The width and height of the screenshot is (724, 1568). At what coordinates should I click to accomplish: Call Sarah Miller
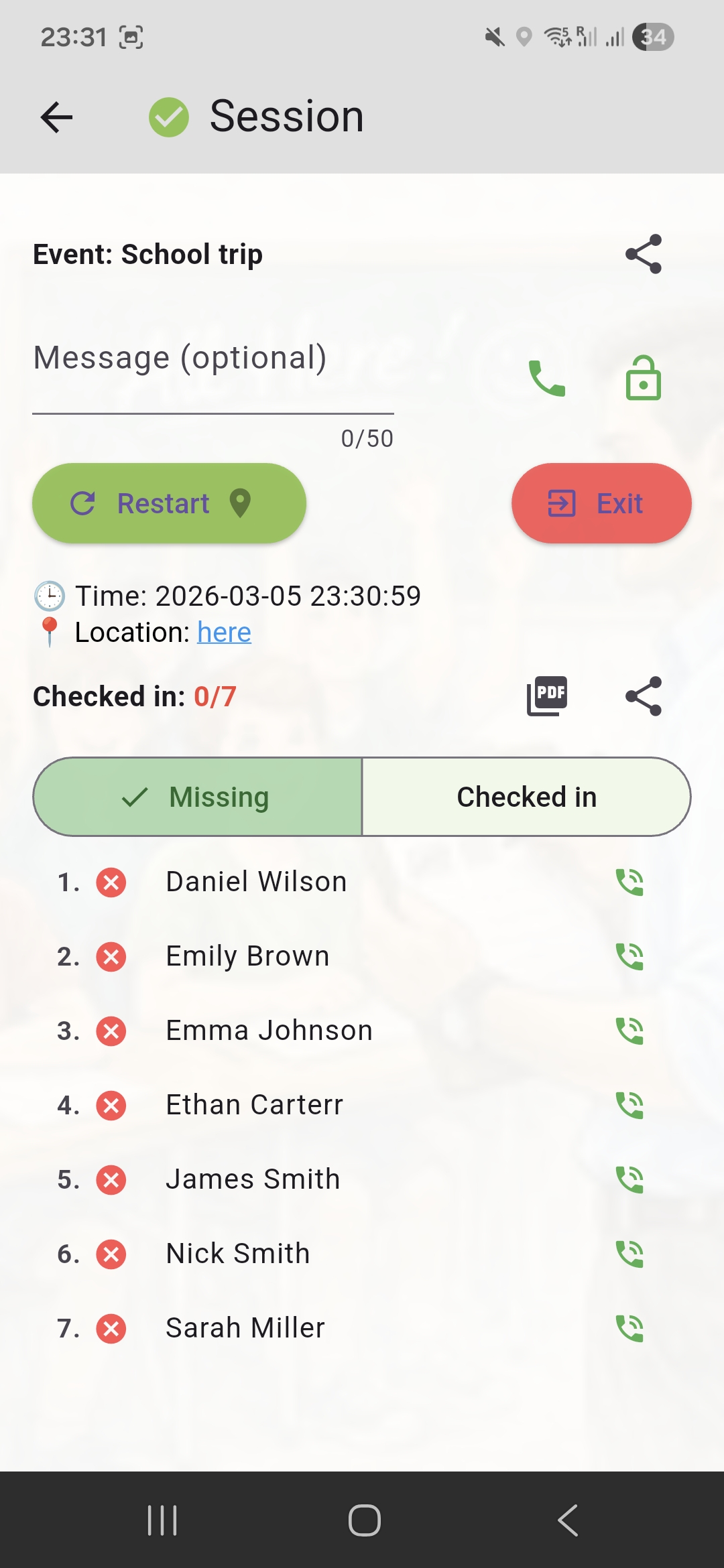[x=630, y=1329]
